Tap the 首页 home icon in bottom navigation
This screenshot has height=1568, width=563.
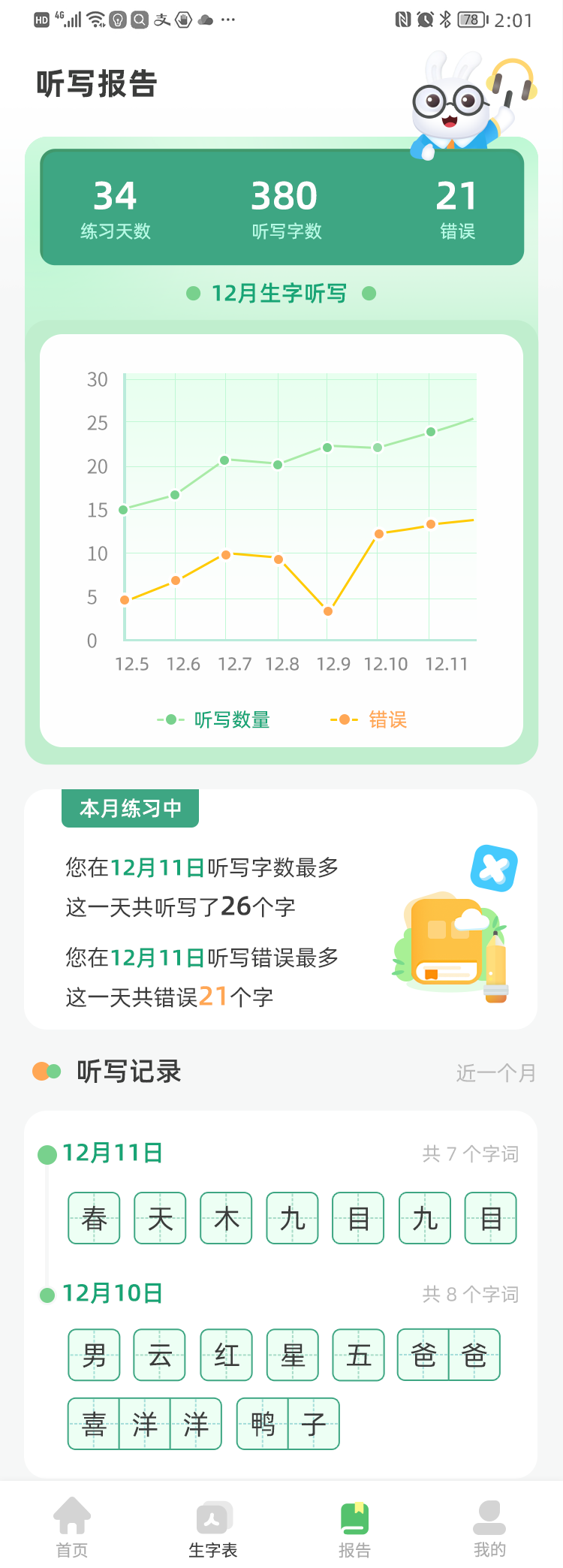[71, 1521]
